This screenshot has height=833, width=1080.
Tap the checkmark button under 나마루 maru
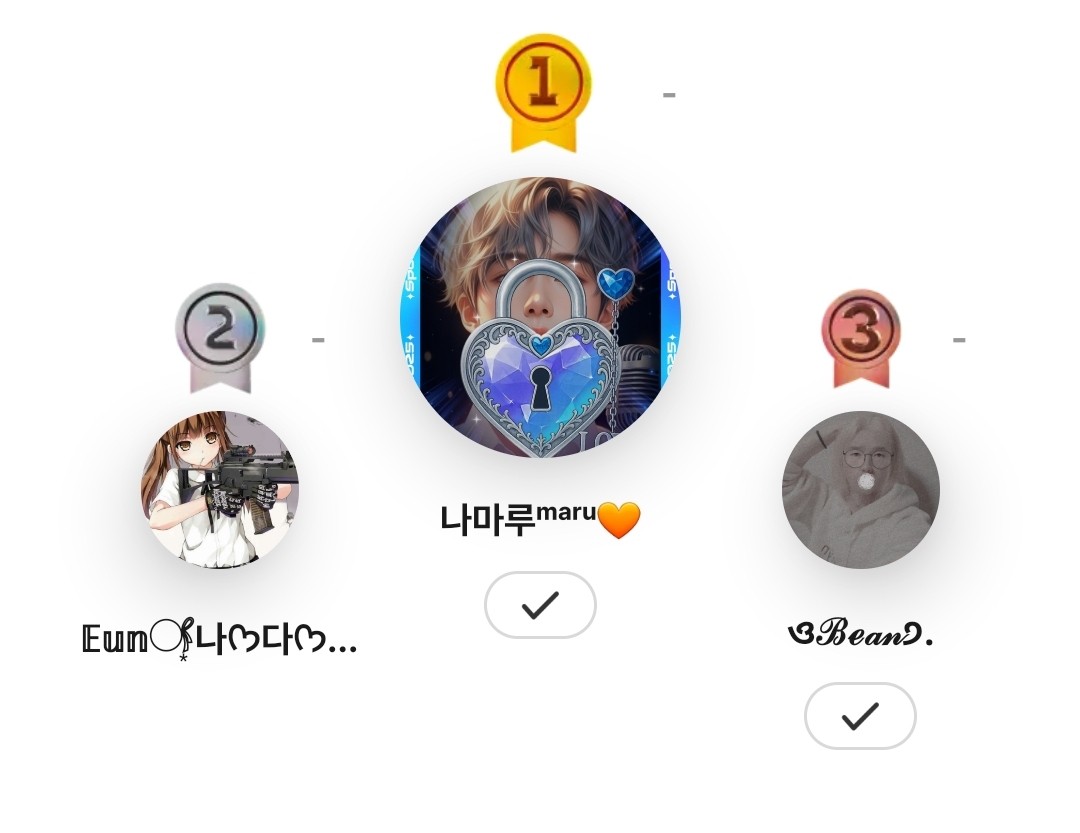point(540,605)
